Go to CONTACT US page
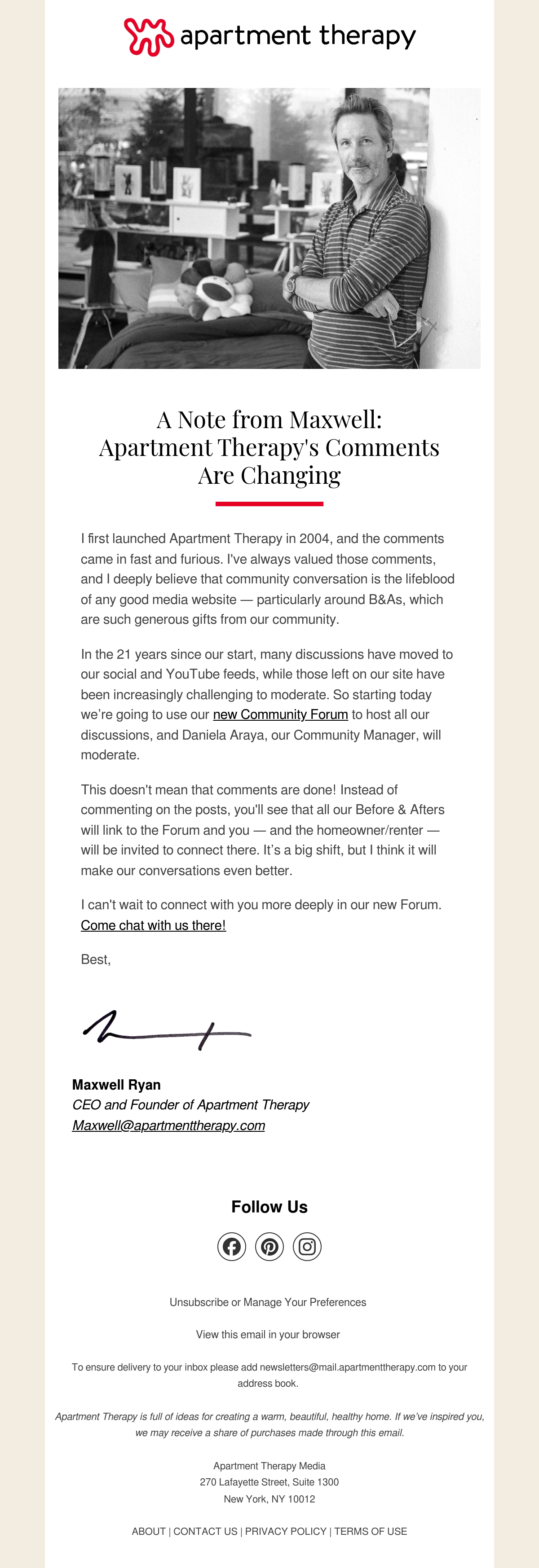Image resolution: width=539 pixels, height=1568 pixels. click(x=205, y=1531)
